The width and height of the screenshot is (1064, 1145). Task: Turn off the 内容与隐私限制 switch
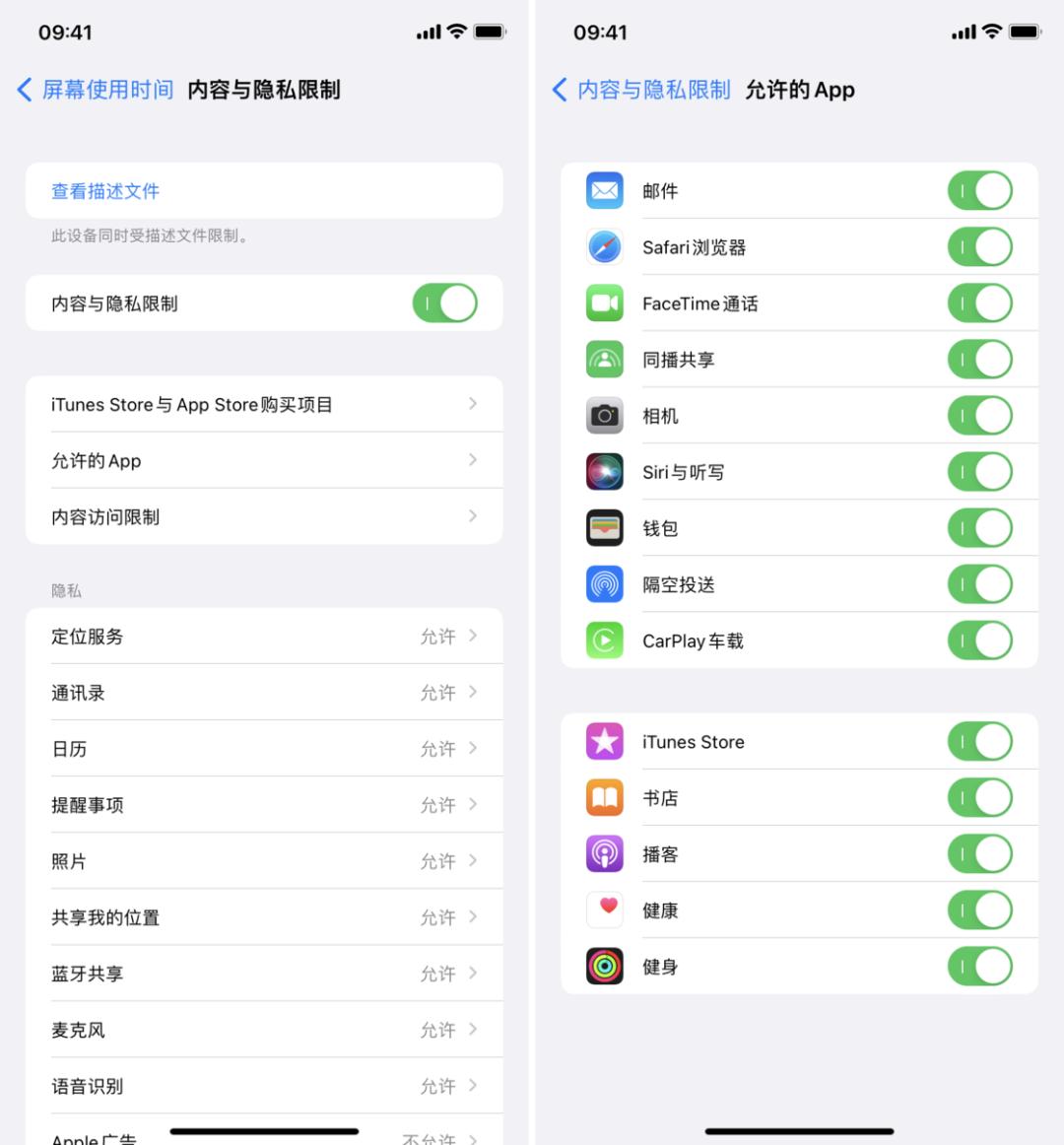pyautogui.click(x=444, y=303)
